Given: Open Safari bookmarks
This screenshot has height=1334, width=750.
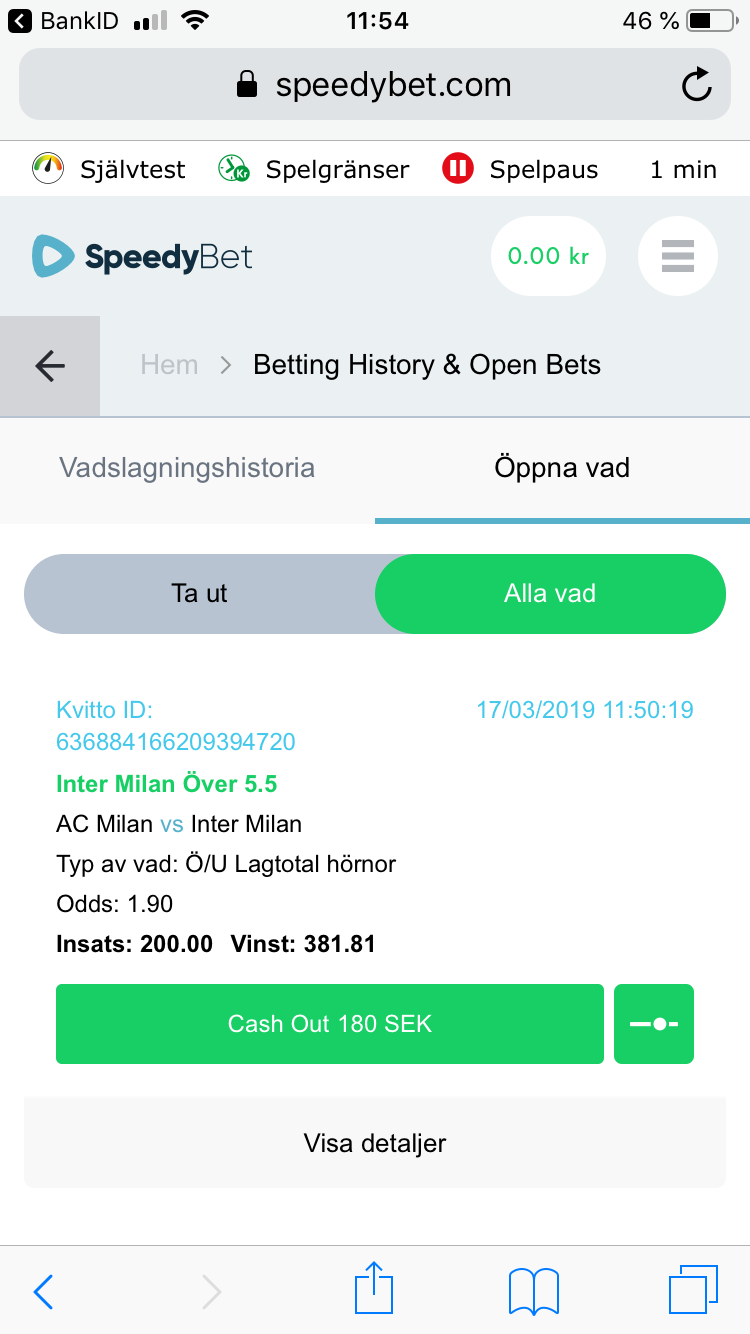Looking at the screenshot, I should 534,1291.
